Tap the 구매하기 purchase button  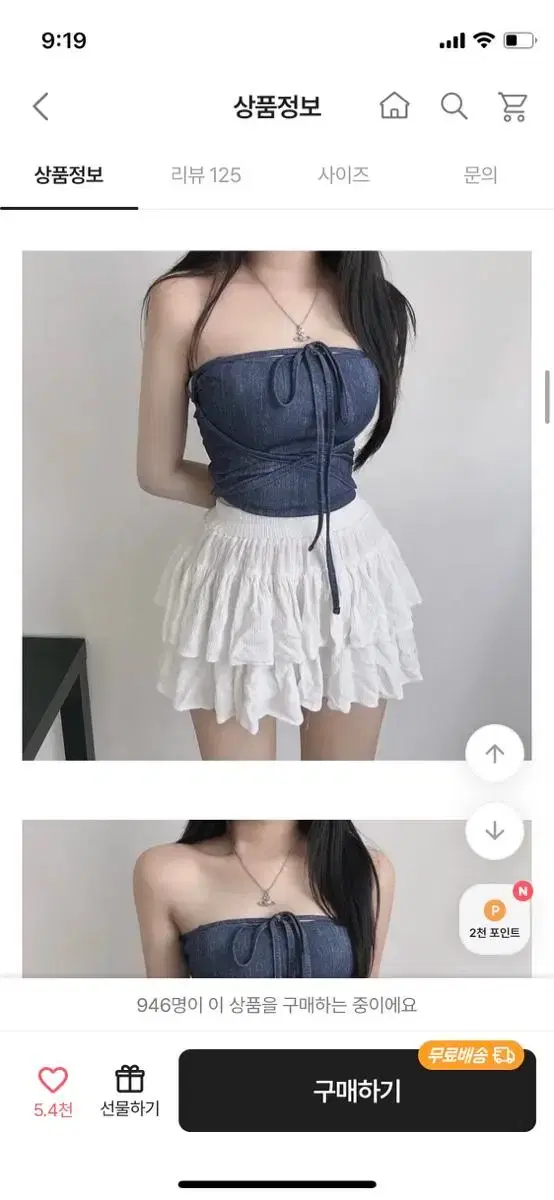coord(357,1091)
